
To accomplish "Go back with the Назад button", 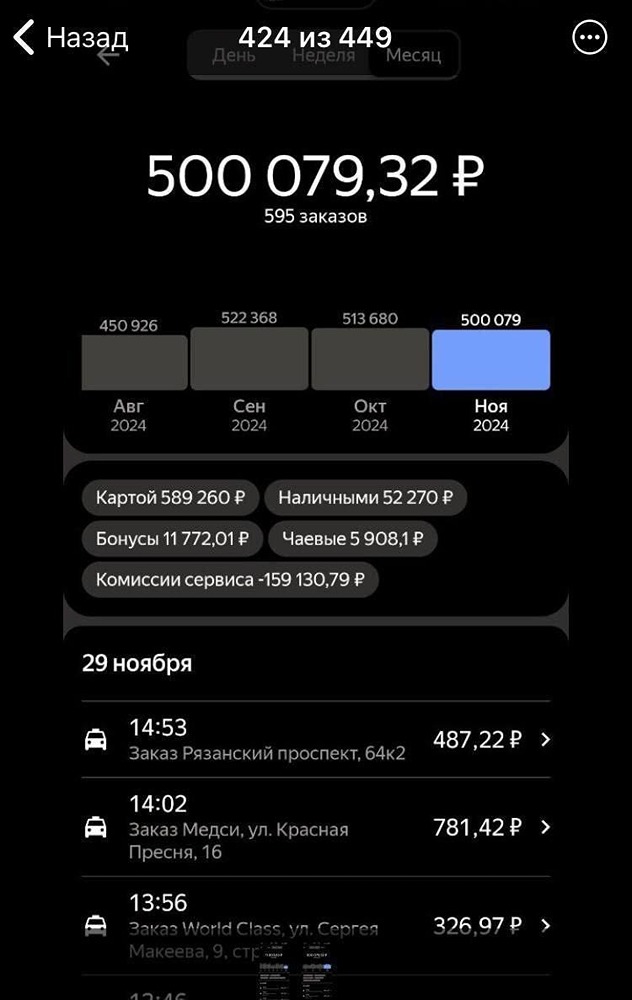I will click(x=70, y=38).
